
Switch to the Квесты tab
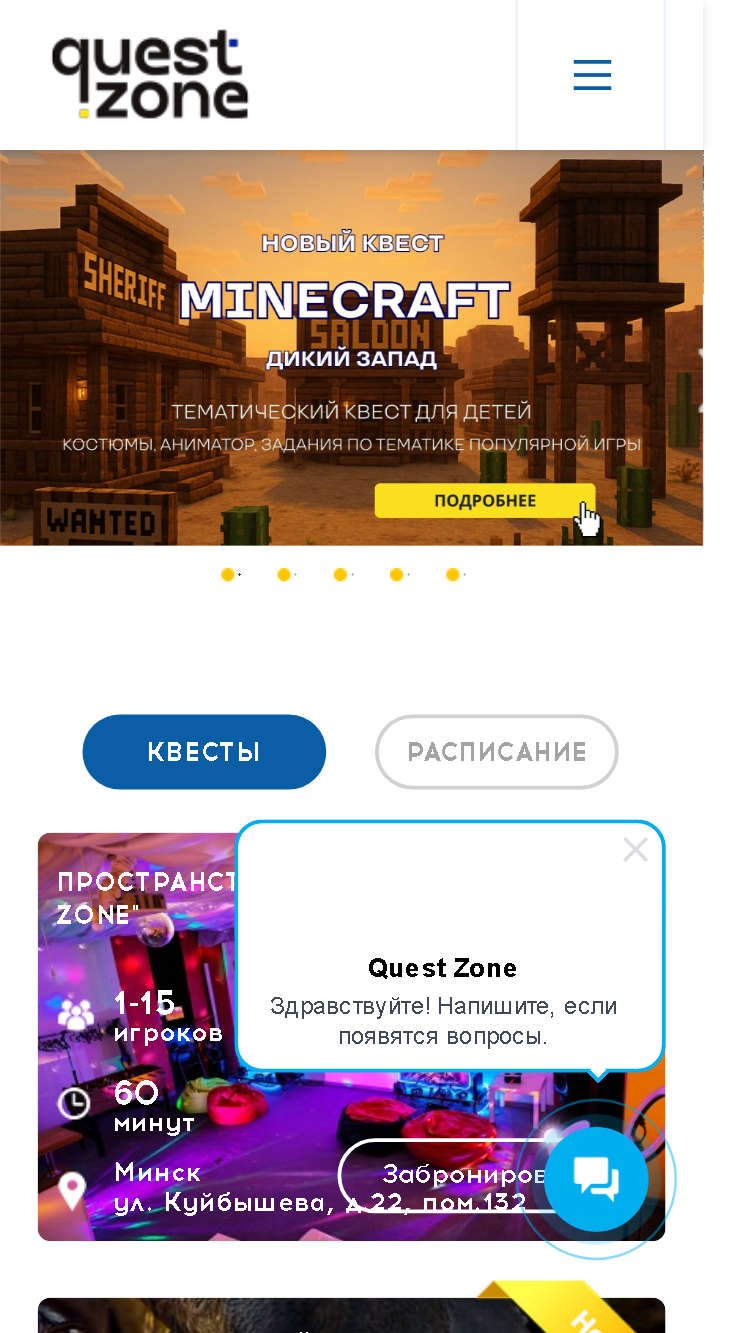pyautogui.click(x=204, y=752)
